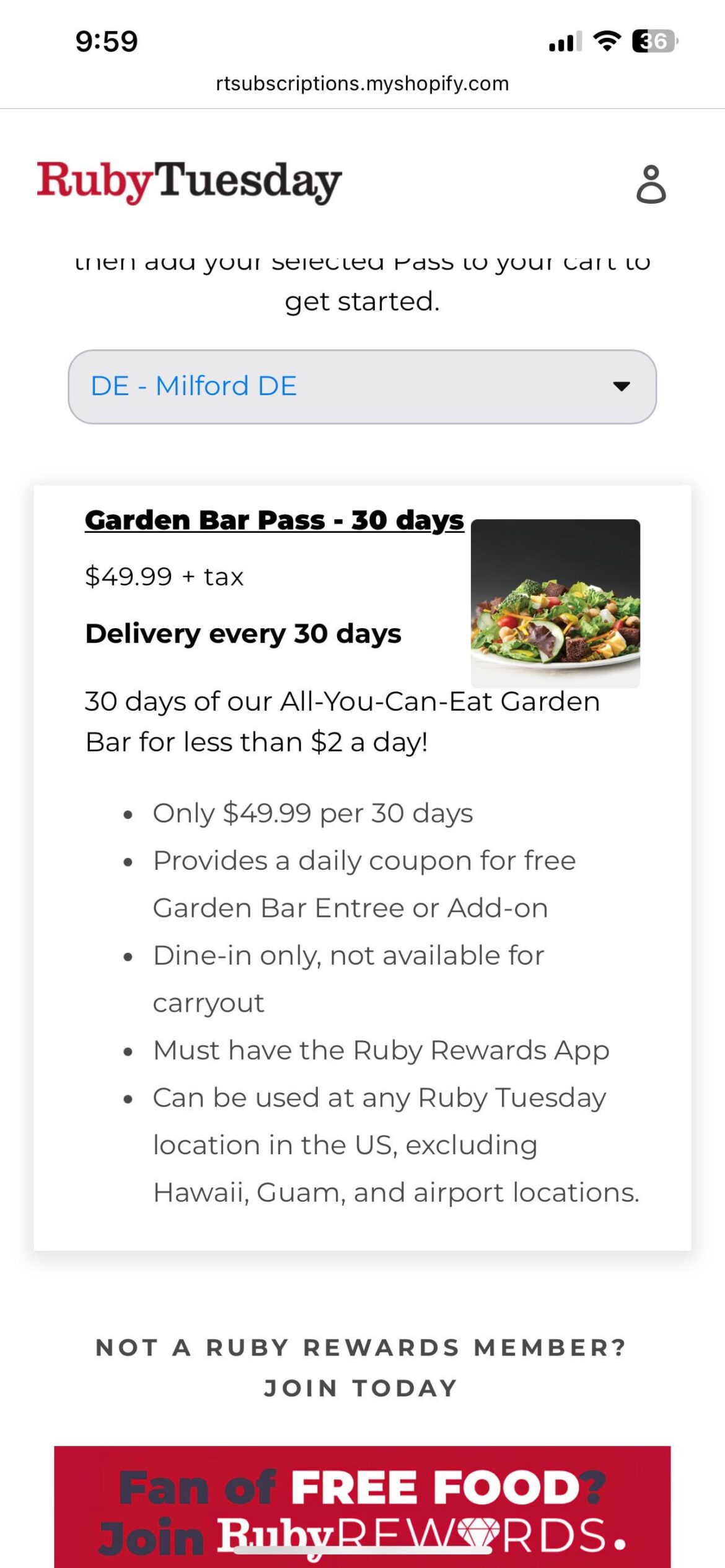Tap the cellular signal bars icon
725x1568 pixels.
564,40
